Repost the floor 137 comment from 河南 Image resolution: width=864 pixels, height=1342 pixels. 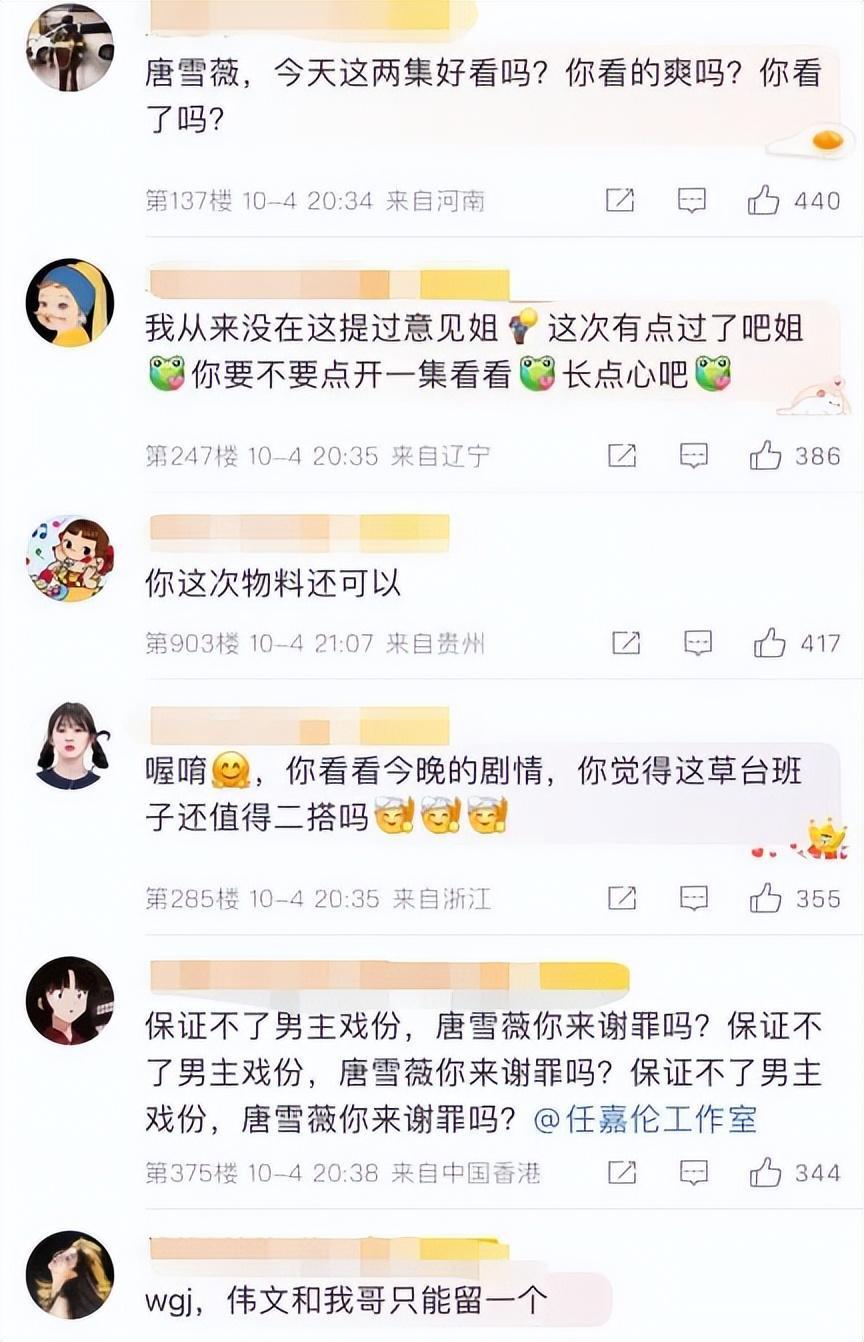click(x=620, y=201)
